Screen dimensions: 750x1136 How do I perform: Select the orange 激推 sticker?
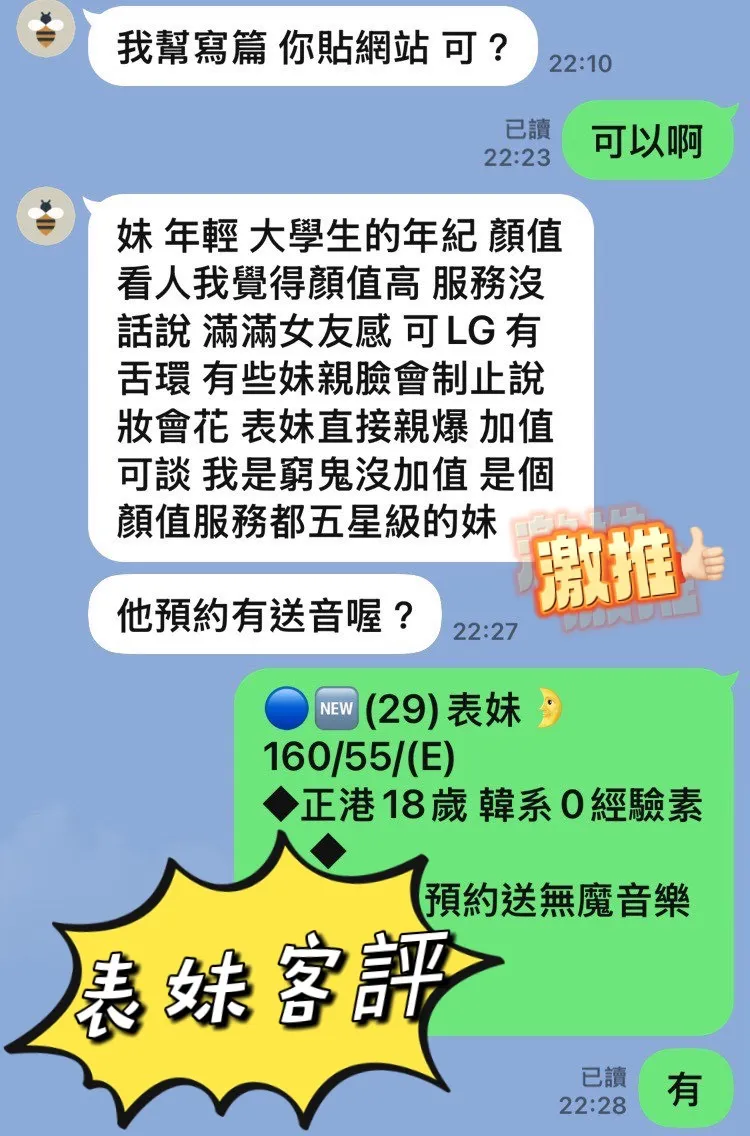point(607,566)
